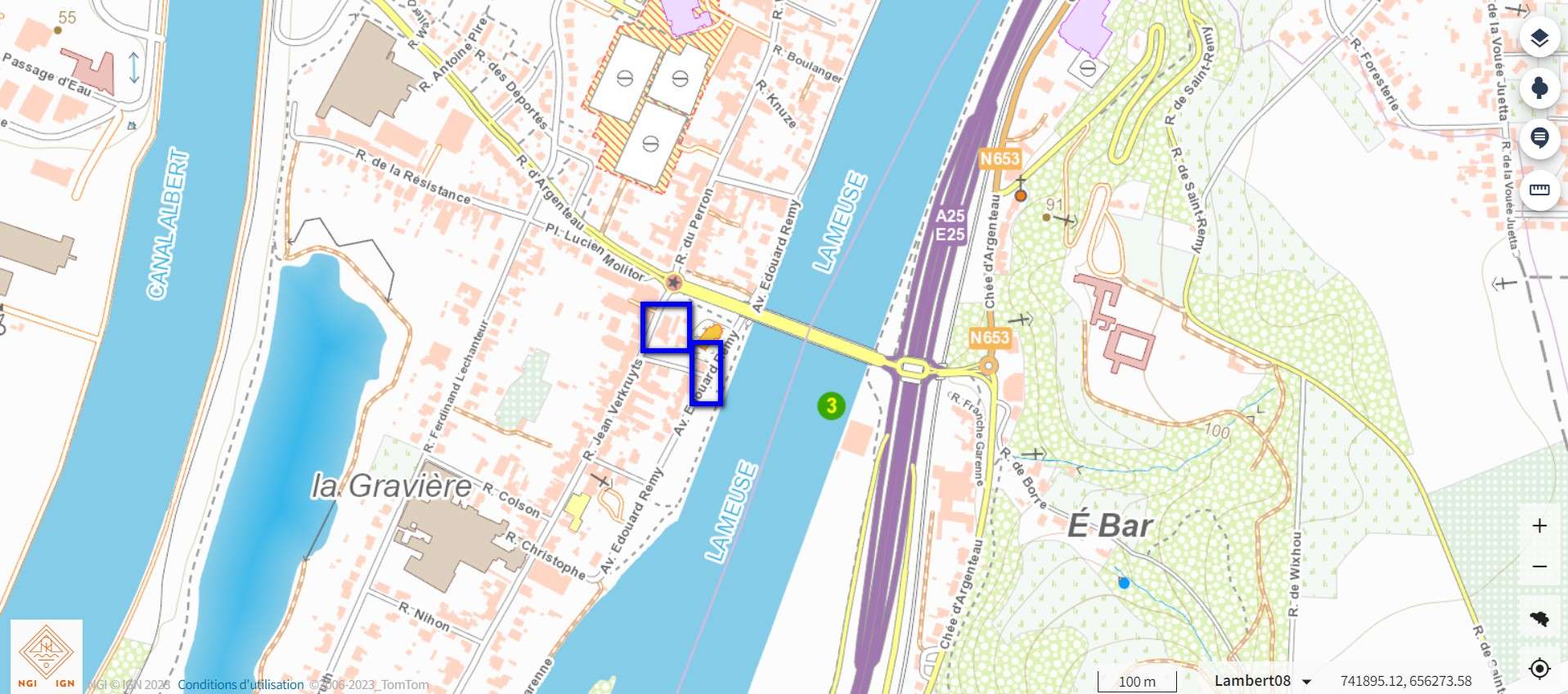Open the map layers panel
This screenshot has width=1568, height=694.
tap(1539, 38)
